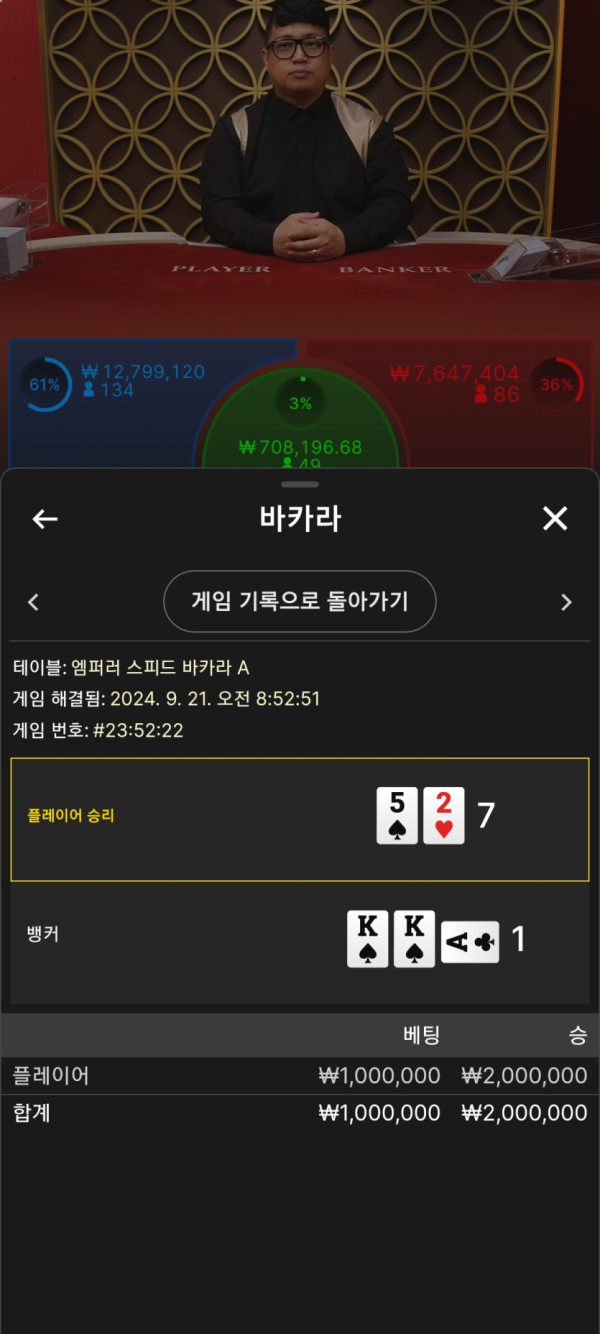
Task: Tap 게임 기록으로 돌아가기 button
Action: [x=300, y=601]
